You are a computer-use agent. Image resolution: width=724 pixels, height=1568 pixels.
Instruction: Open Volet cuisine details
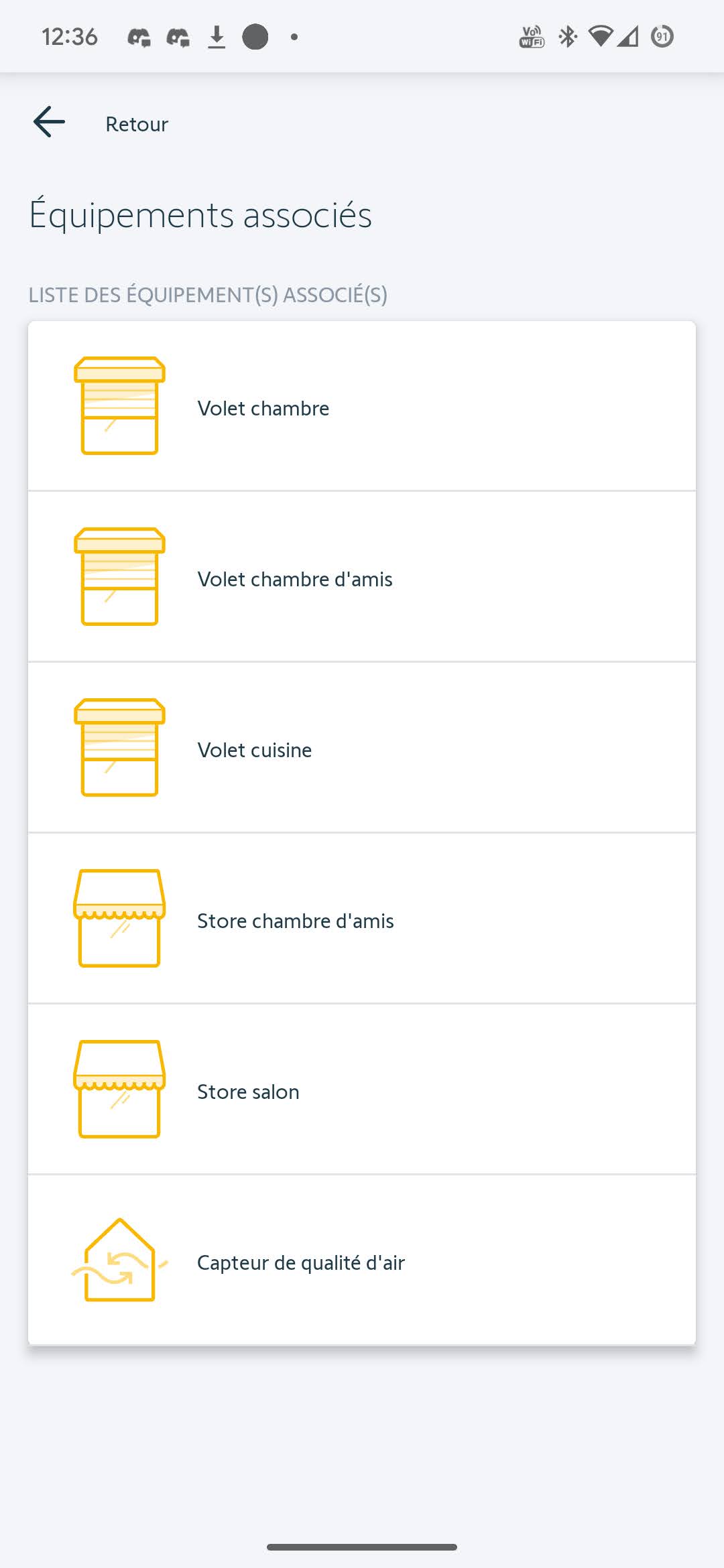(361, 748)
